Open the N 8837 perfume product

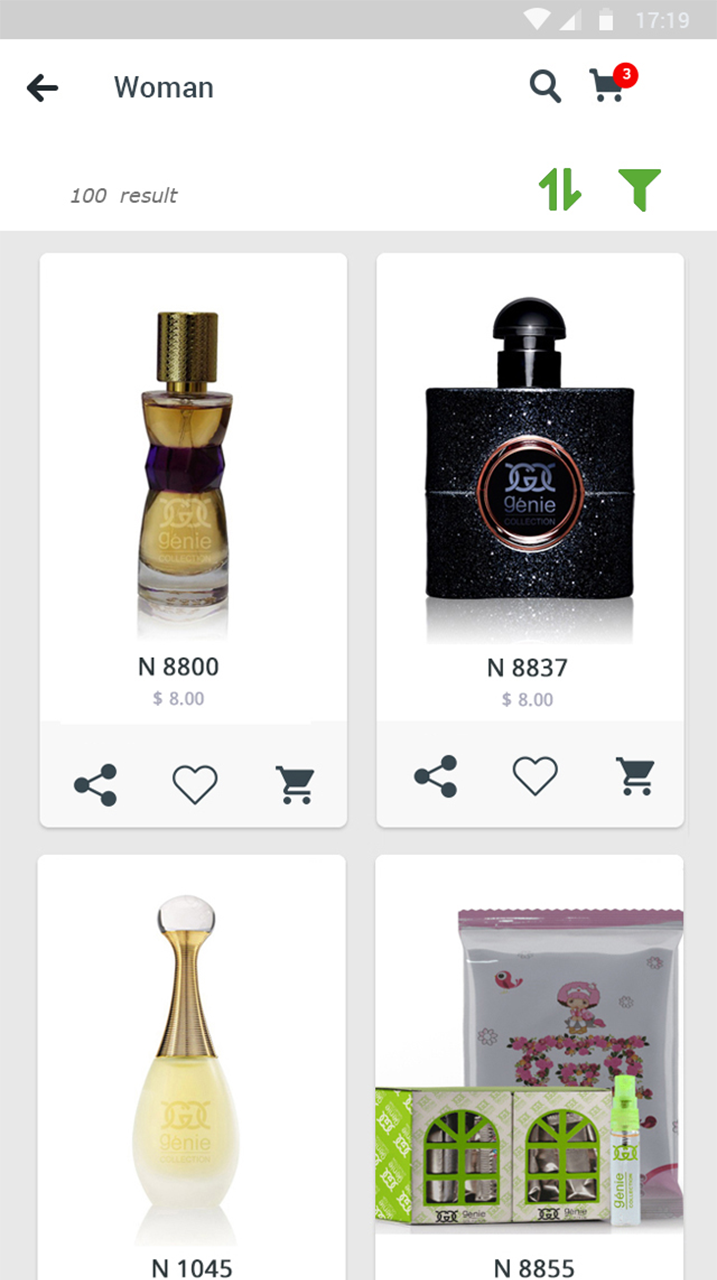pos(528,470)
